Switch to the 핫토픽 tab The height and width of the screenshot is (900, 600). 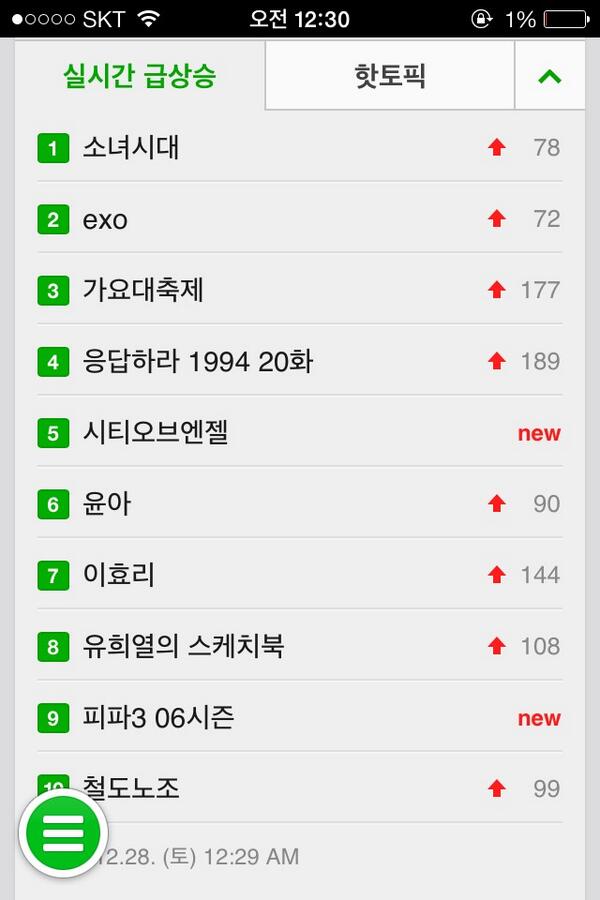390,76
